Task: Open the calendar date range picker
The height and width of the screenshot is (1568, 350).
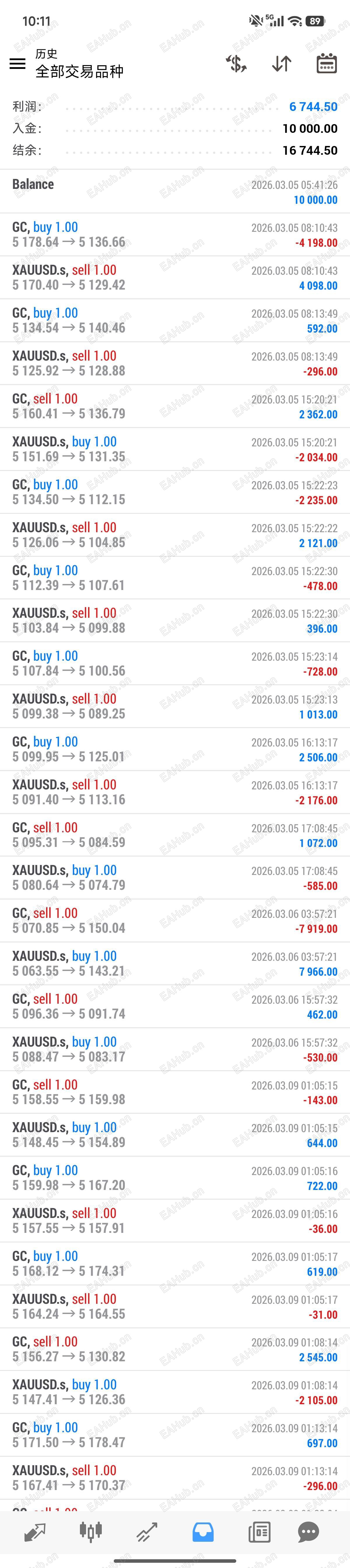Action: pos(327,63)
